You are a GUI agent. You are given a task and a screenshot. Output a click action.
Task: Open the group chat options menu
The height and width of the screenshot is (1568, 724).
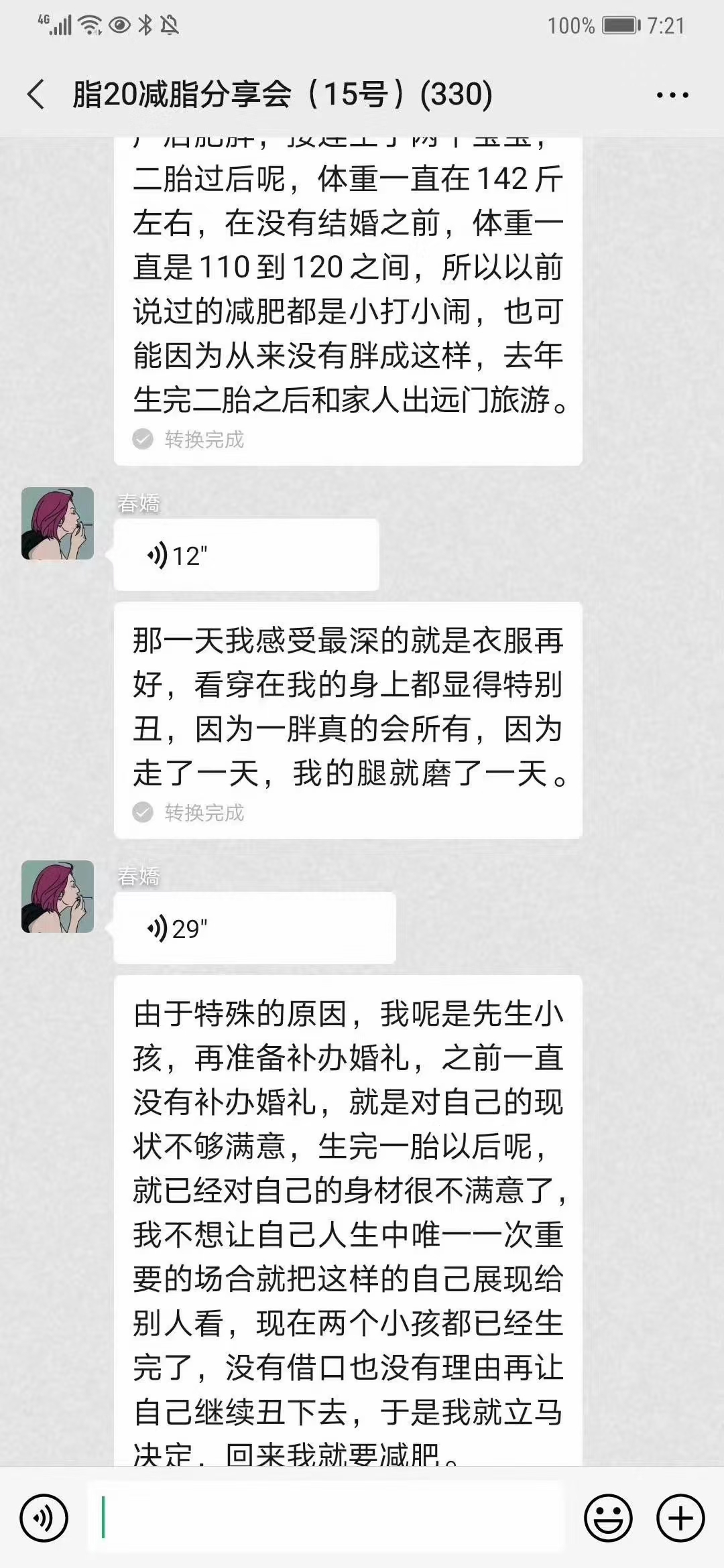[x=672, y=95]
